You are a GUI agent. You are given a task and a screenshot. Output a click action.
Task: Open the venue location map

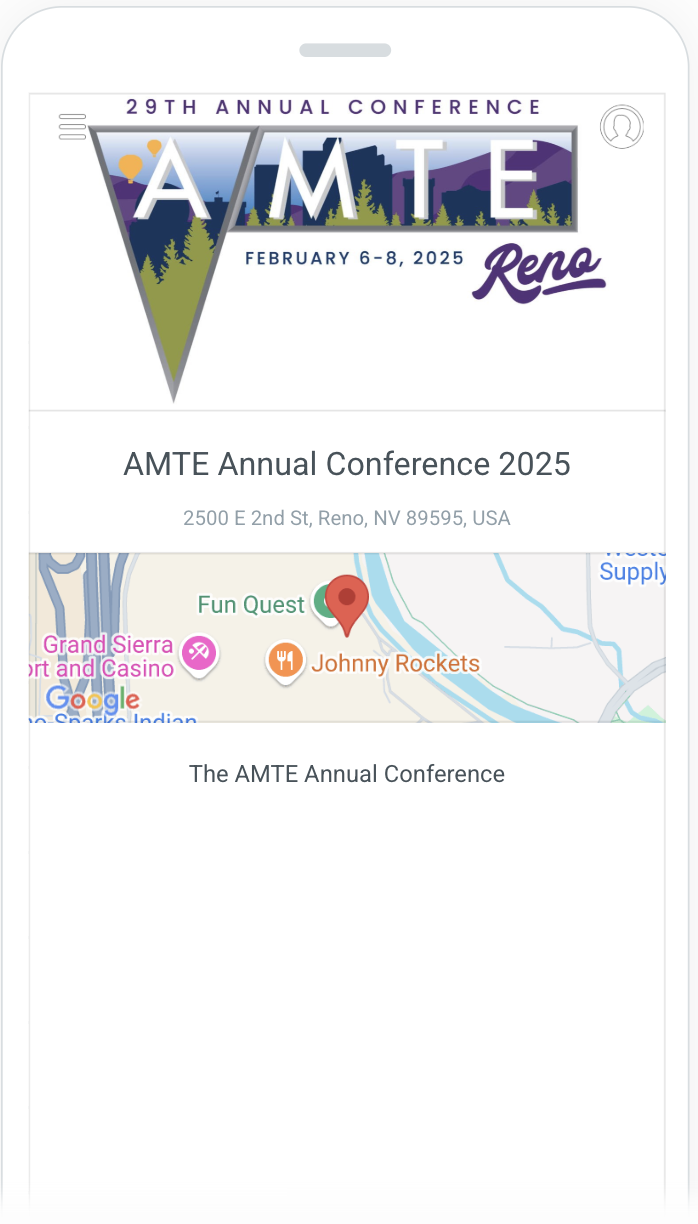347,637
